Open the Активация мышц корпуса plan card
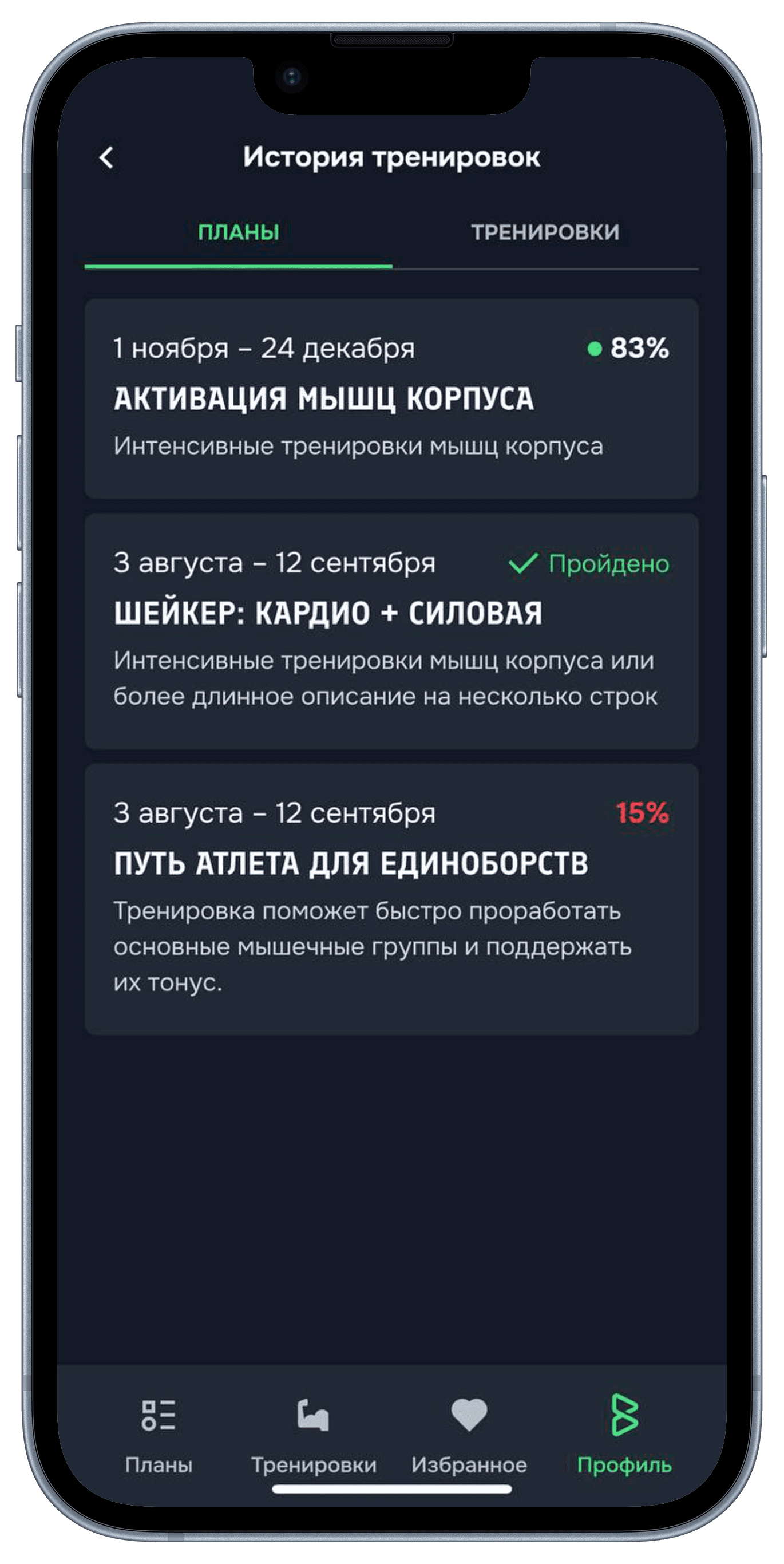The image size is (784, 1564). point(391,399)
